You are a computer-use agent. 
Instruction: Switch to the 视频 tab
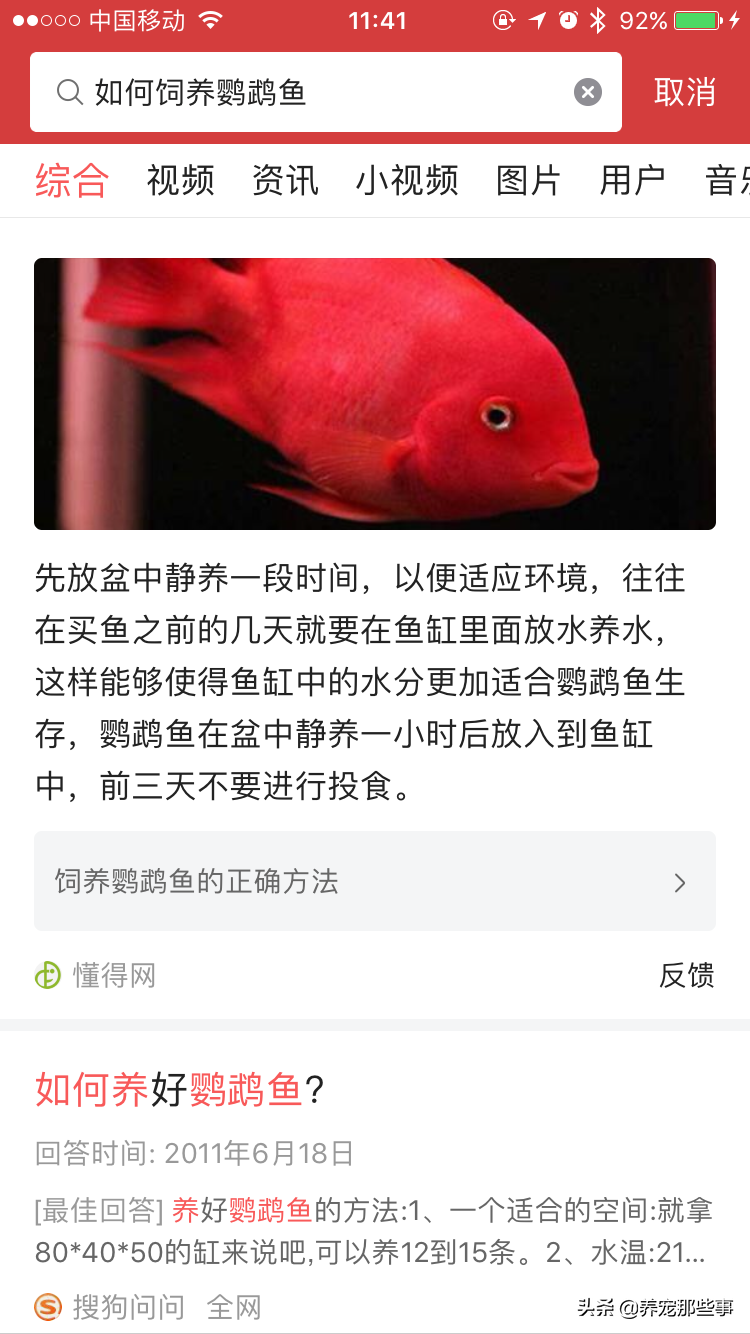(181, 181)
